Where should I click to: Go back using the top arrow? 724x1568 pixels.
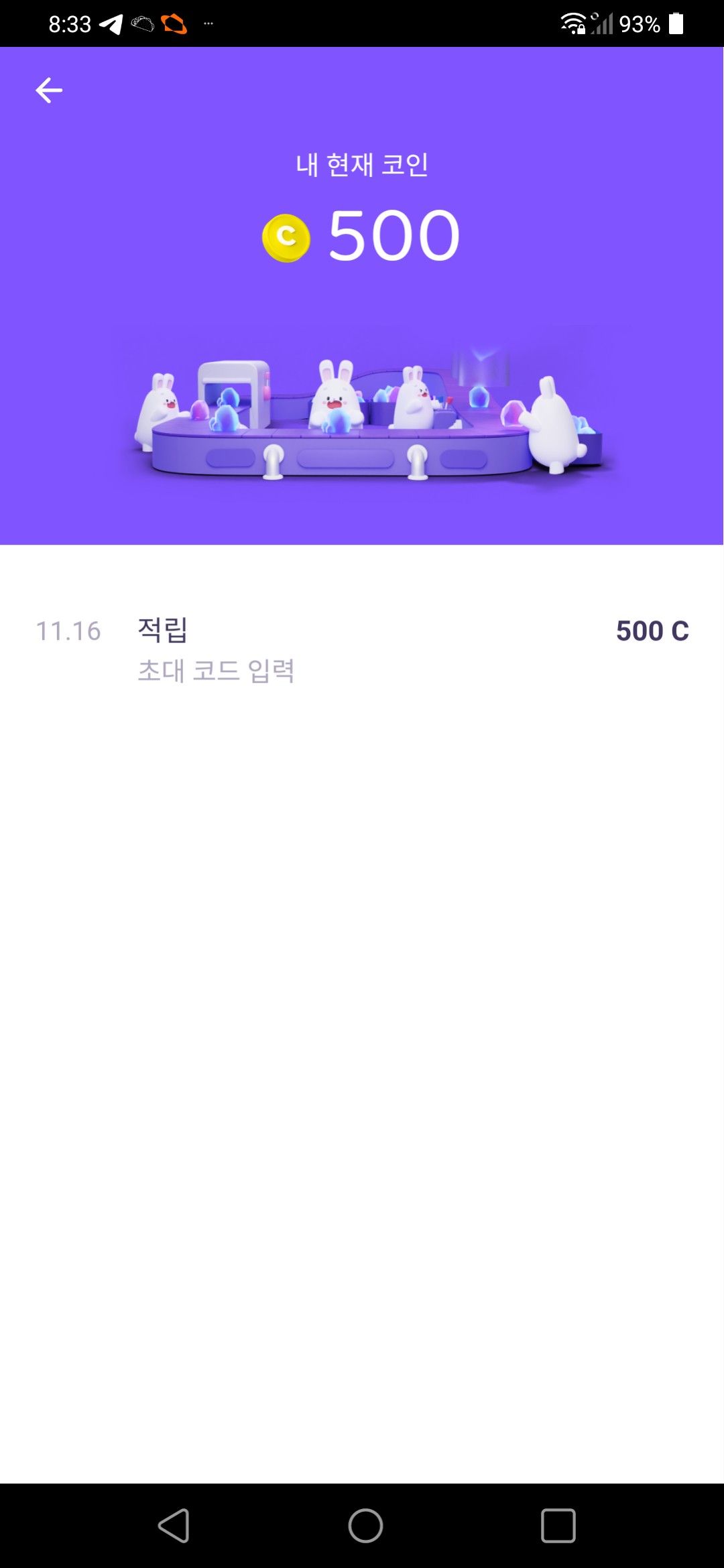[49, 90]
